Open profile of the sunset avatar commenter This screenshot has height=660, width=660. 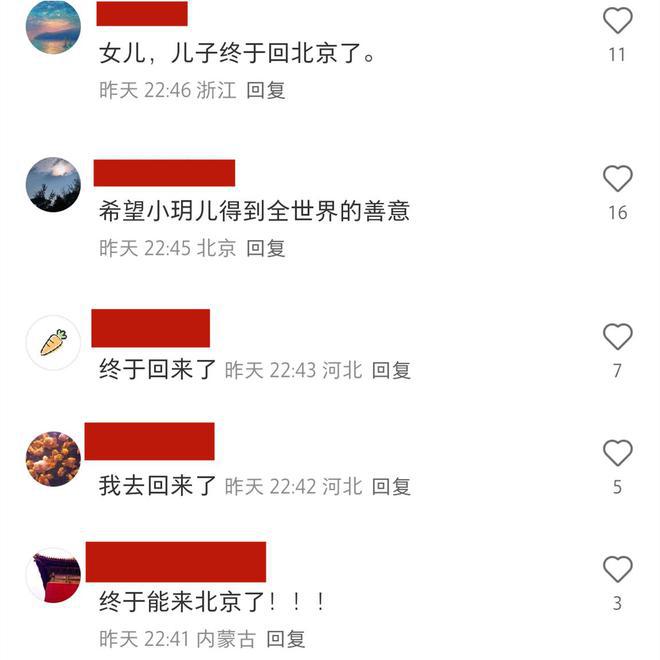53,27
